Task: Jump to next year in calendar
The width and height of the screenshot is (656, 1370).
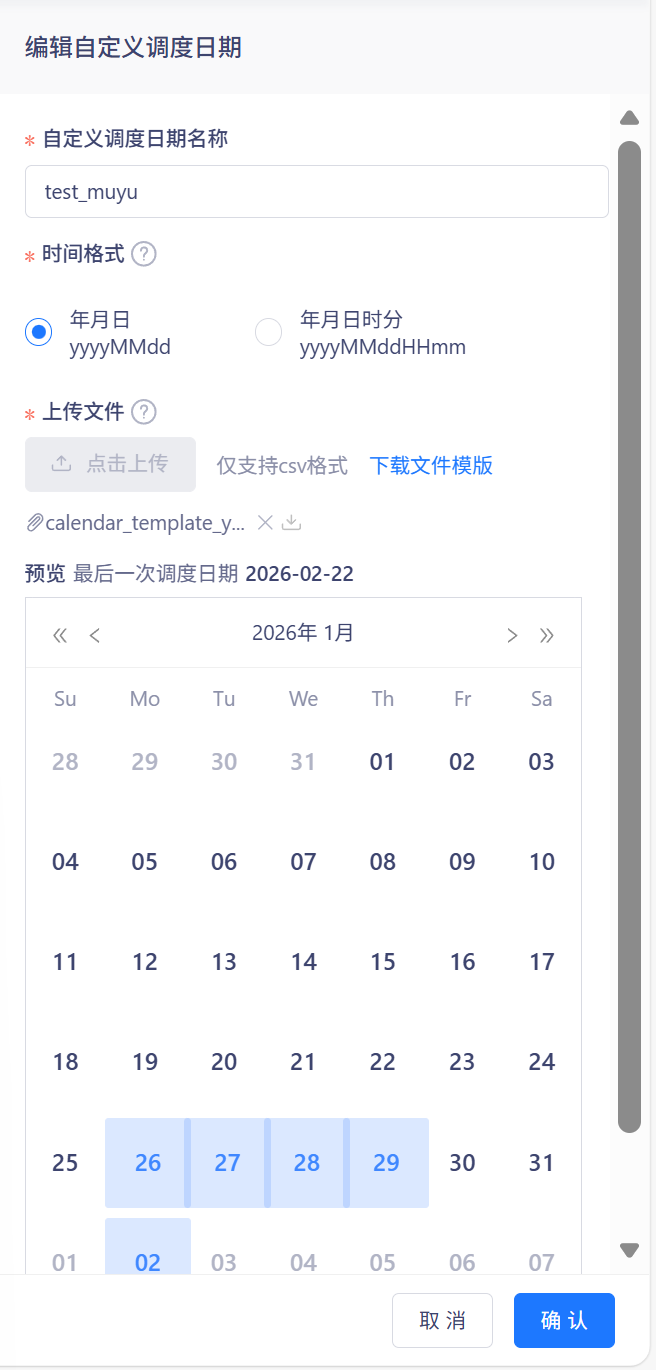Action: [546, 634]
